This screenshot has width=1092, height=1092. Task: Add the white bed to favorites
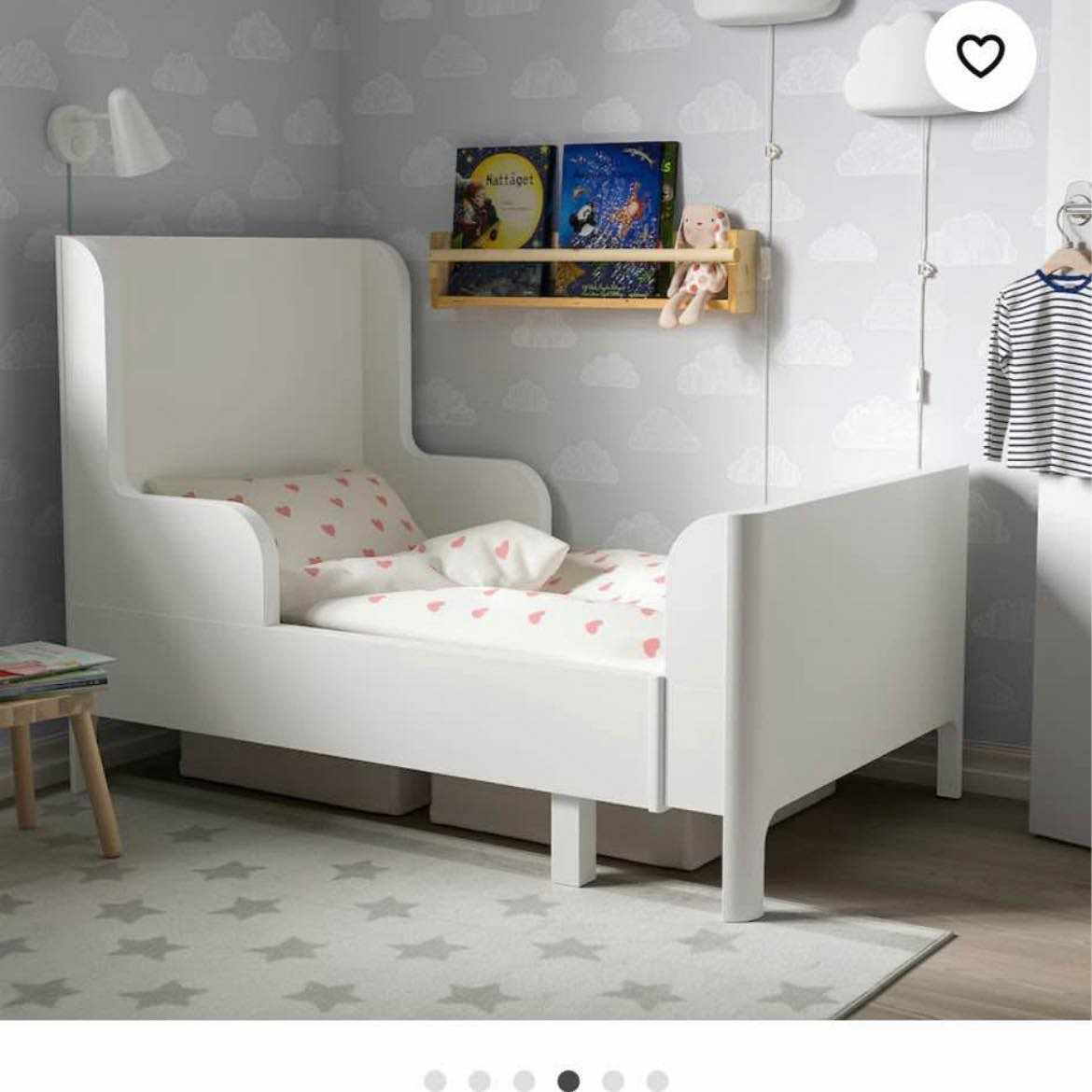pyautogui.click(x=980, y=57)
